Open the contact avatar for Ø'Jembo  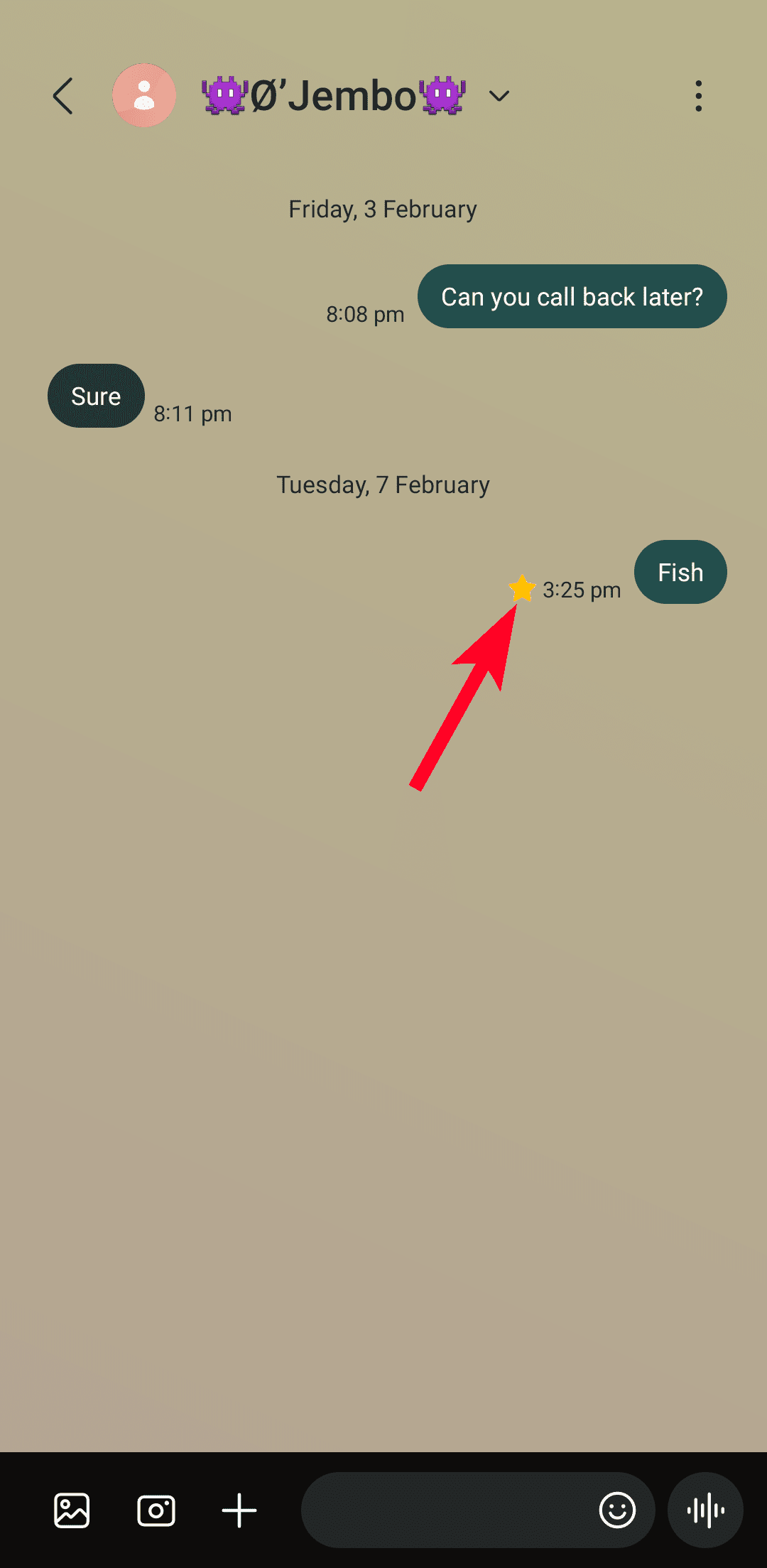click(144, 96)
